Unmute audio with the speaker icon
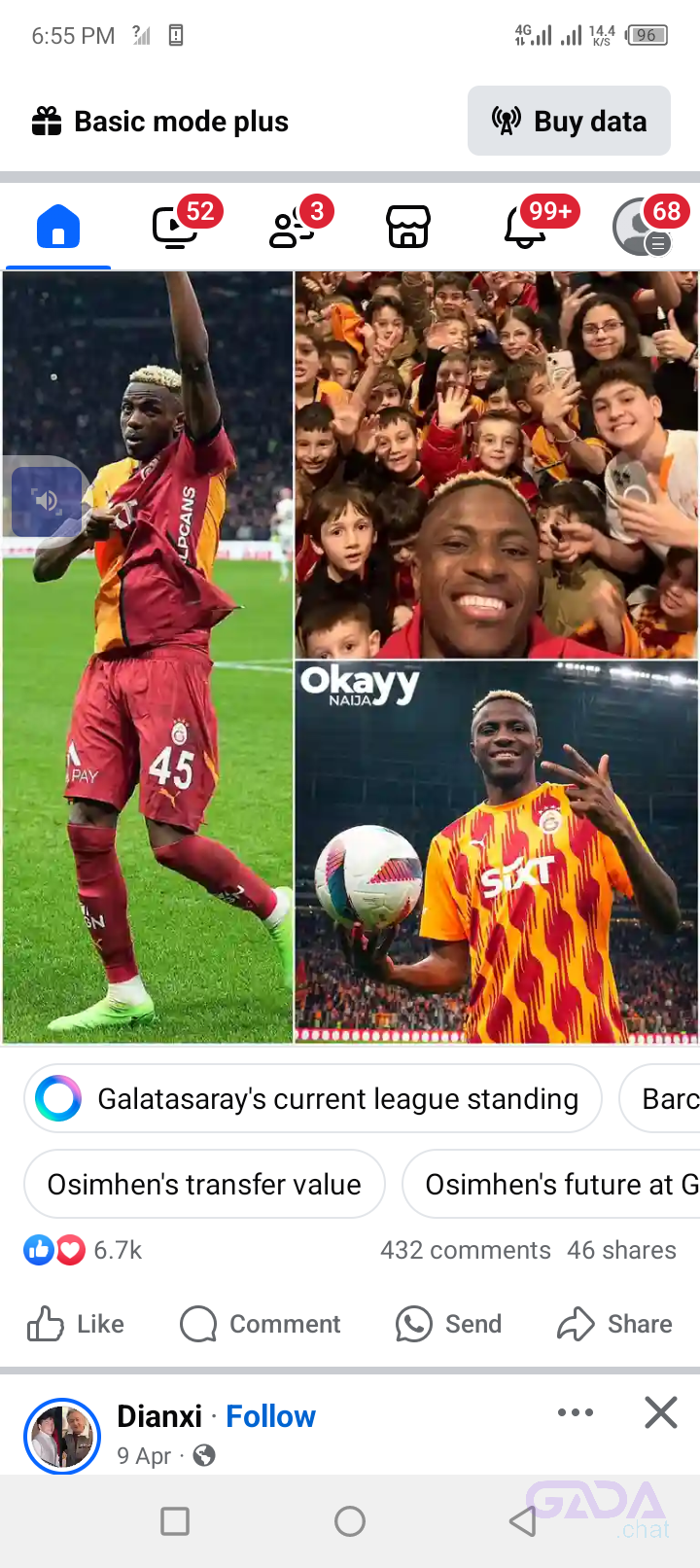 click(x=47, y=501)
